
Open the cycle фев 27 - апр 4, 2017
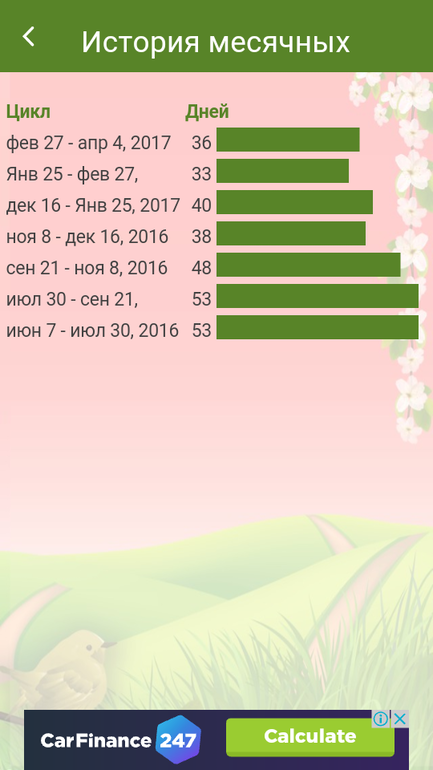point(212,142)
